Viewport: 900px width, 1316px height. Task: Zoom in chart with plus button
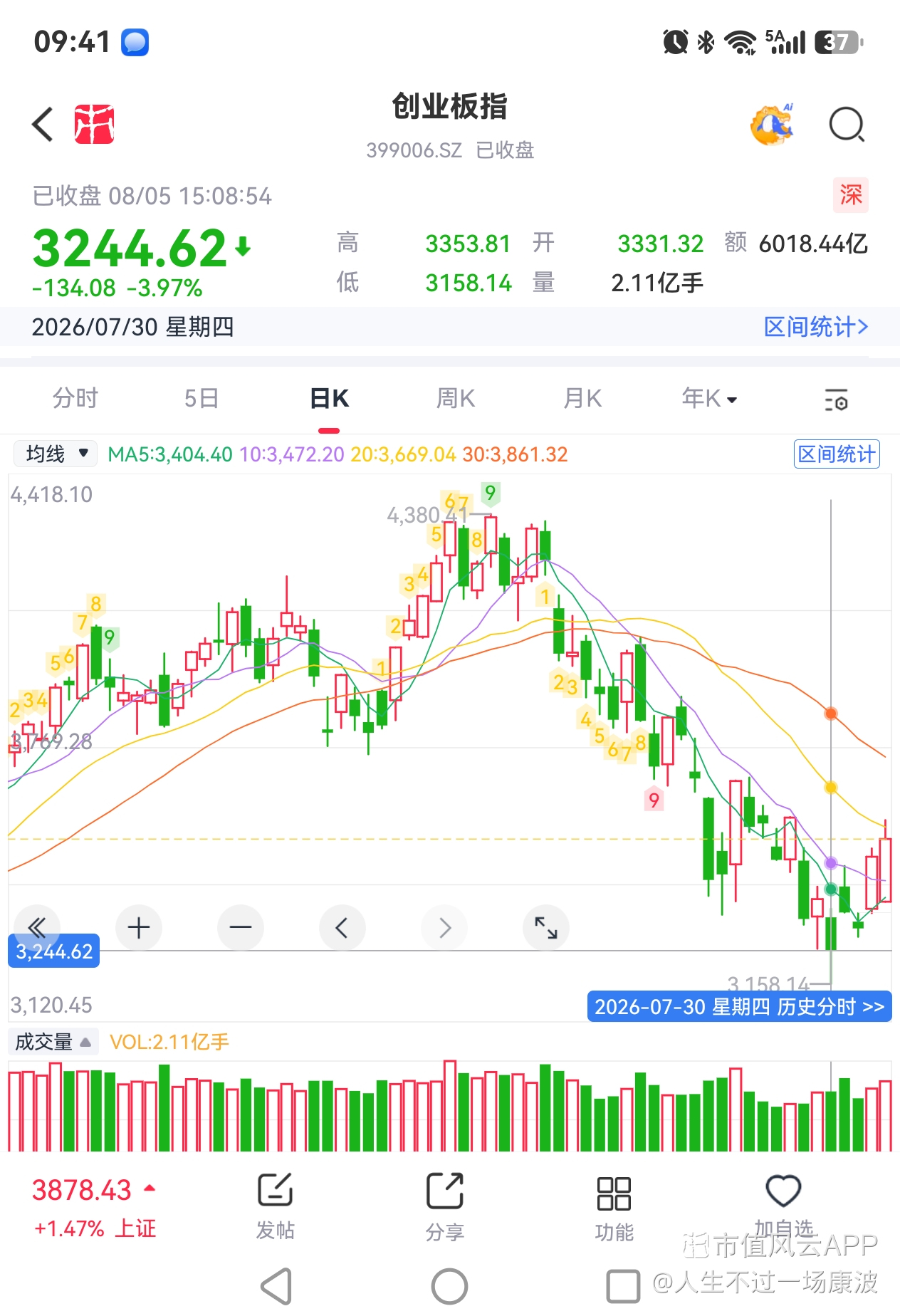pyautogui.click(x=139, y=928)
